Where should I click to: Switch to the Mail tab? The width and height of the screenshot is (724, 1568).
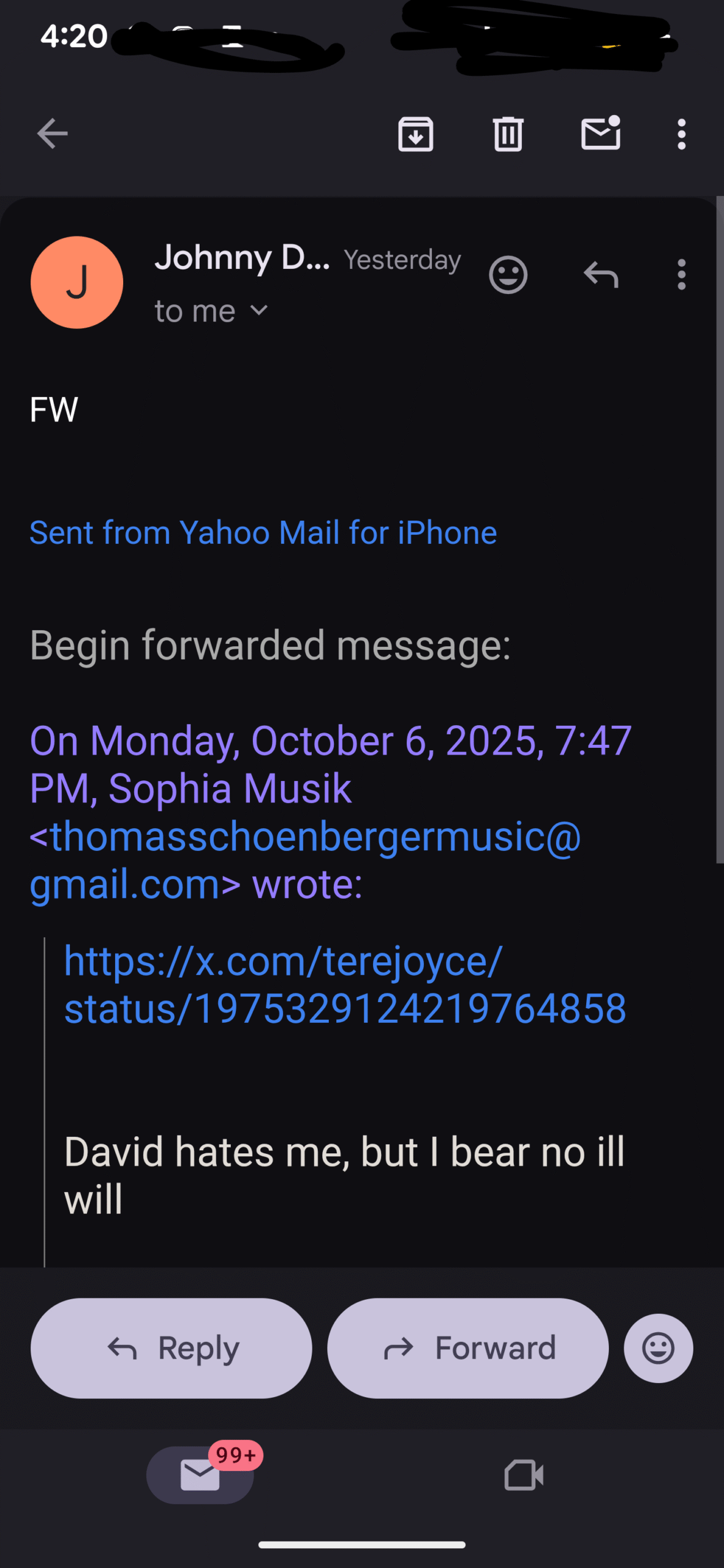click(200, 1475)
